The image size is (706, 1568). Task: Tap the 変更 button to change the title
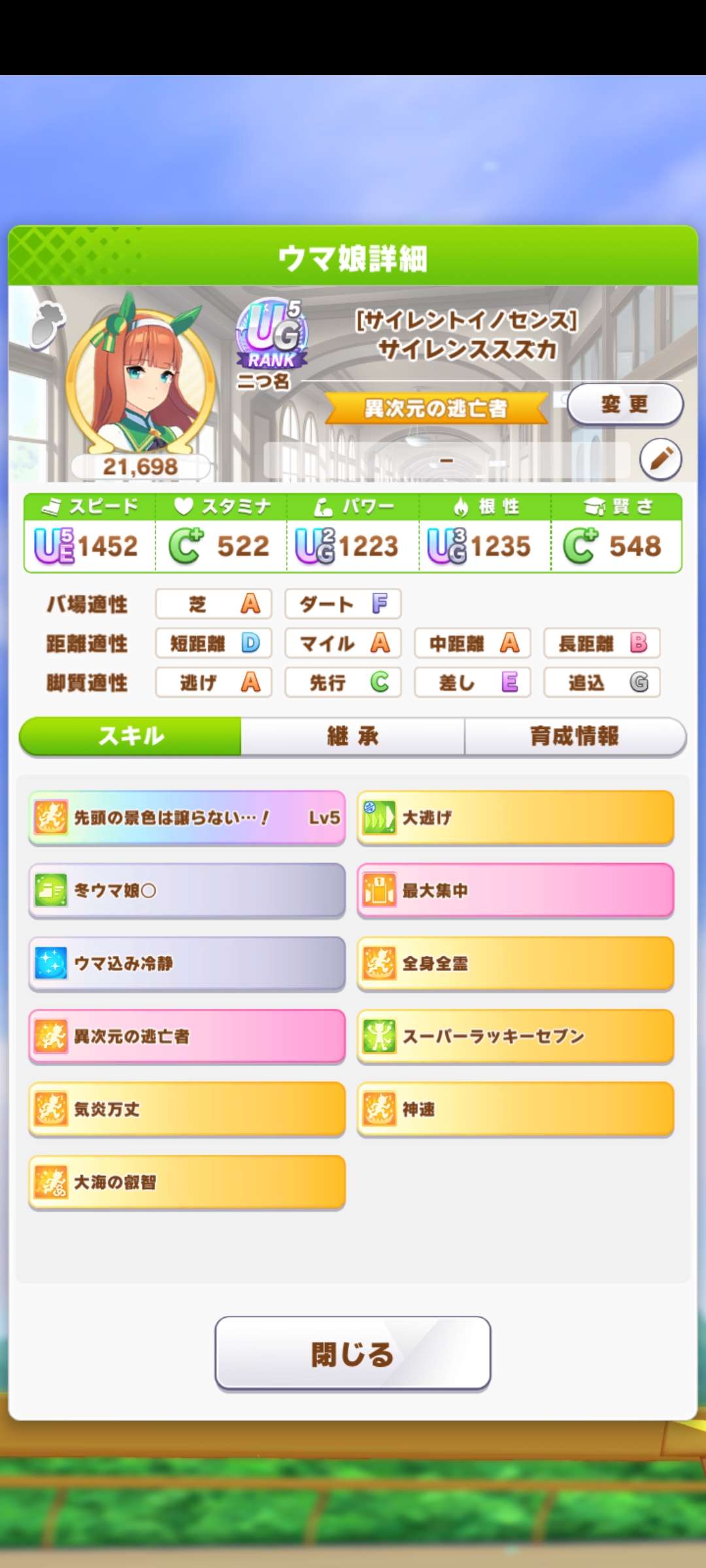(x=624, y=404)
